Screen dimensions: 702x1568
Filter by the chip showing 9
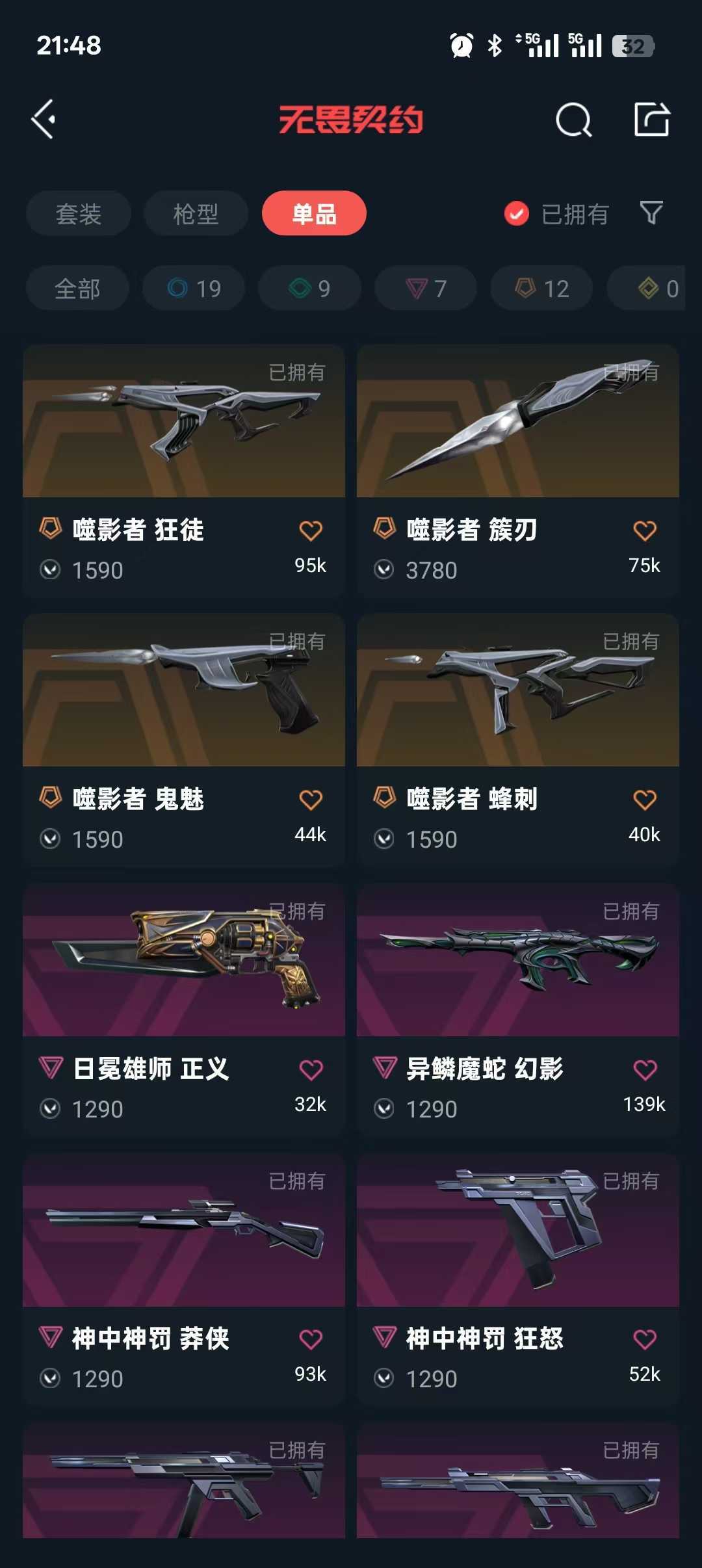tap(309, 288)
